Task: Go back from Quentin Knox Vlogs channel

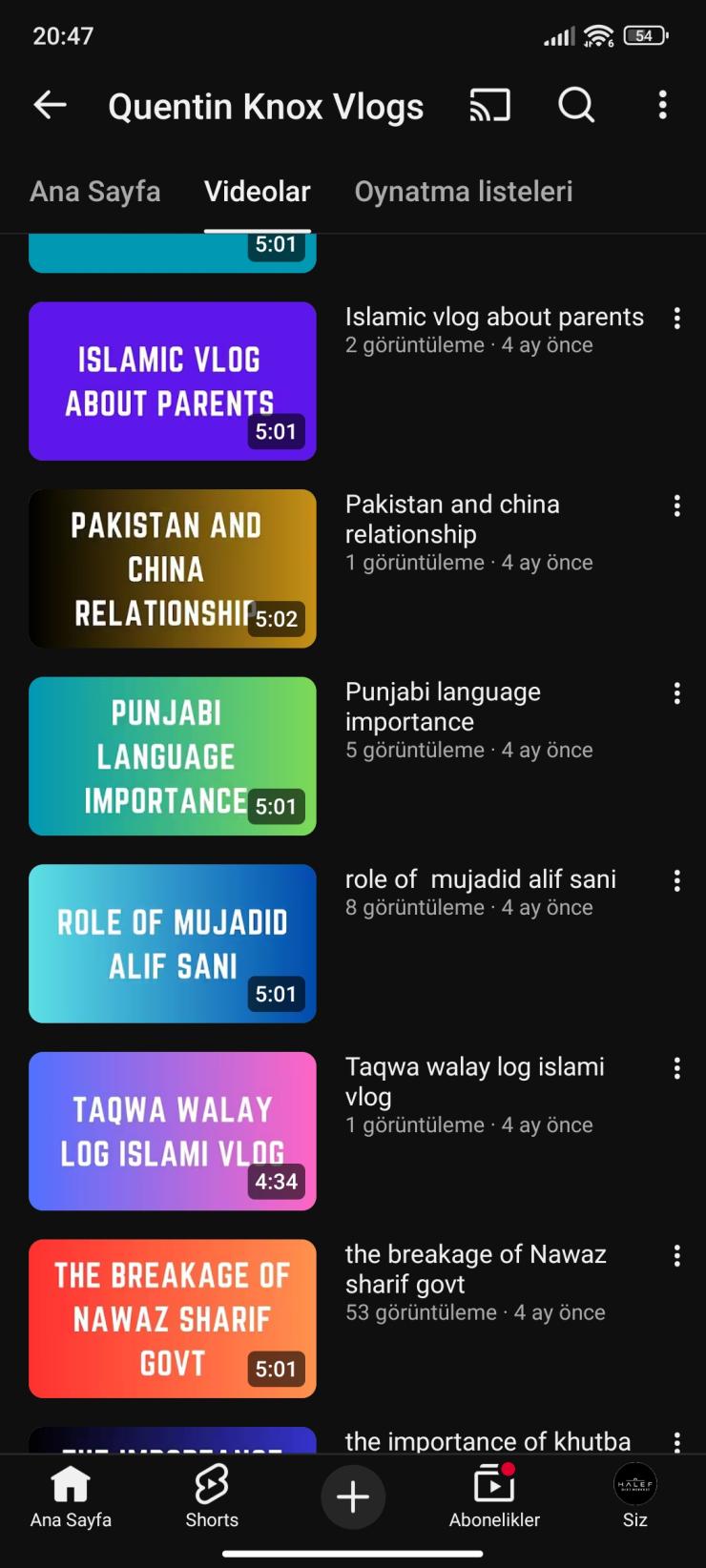Action: pos(50,105)
